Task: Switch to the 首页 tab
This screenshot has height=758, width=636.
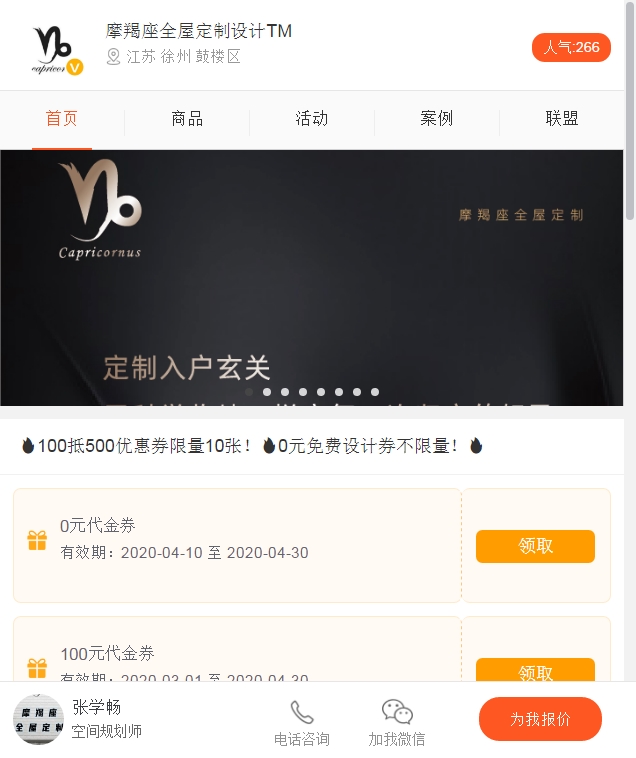Action: point(62,119)
